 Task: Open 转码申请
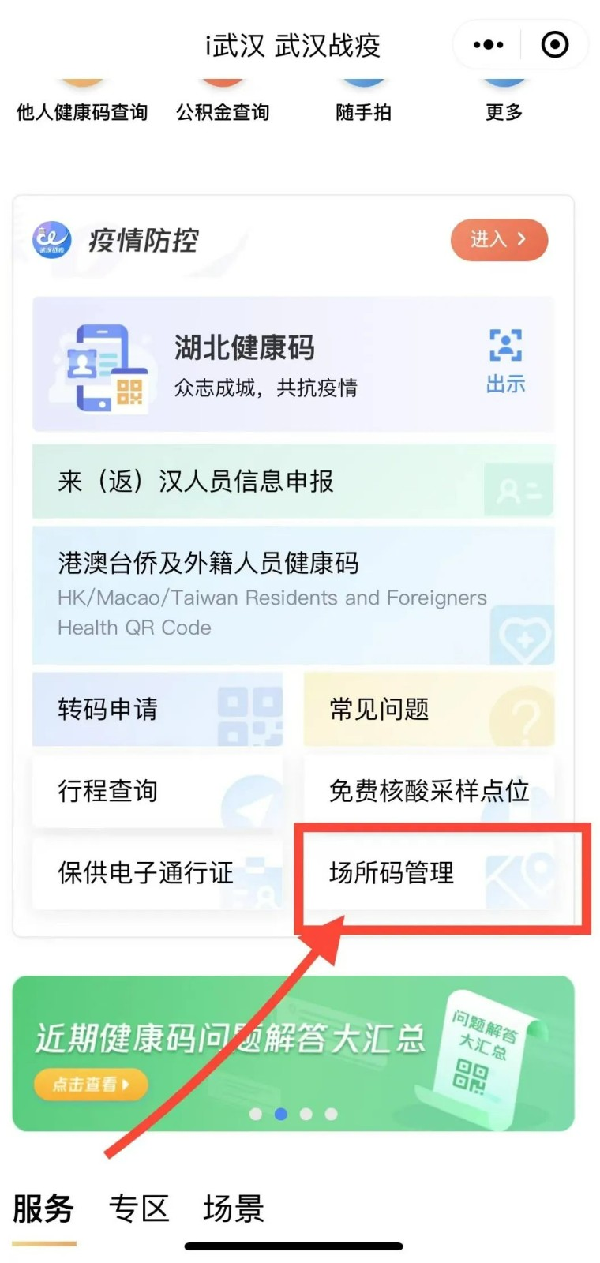(157, 710)
